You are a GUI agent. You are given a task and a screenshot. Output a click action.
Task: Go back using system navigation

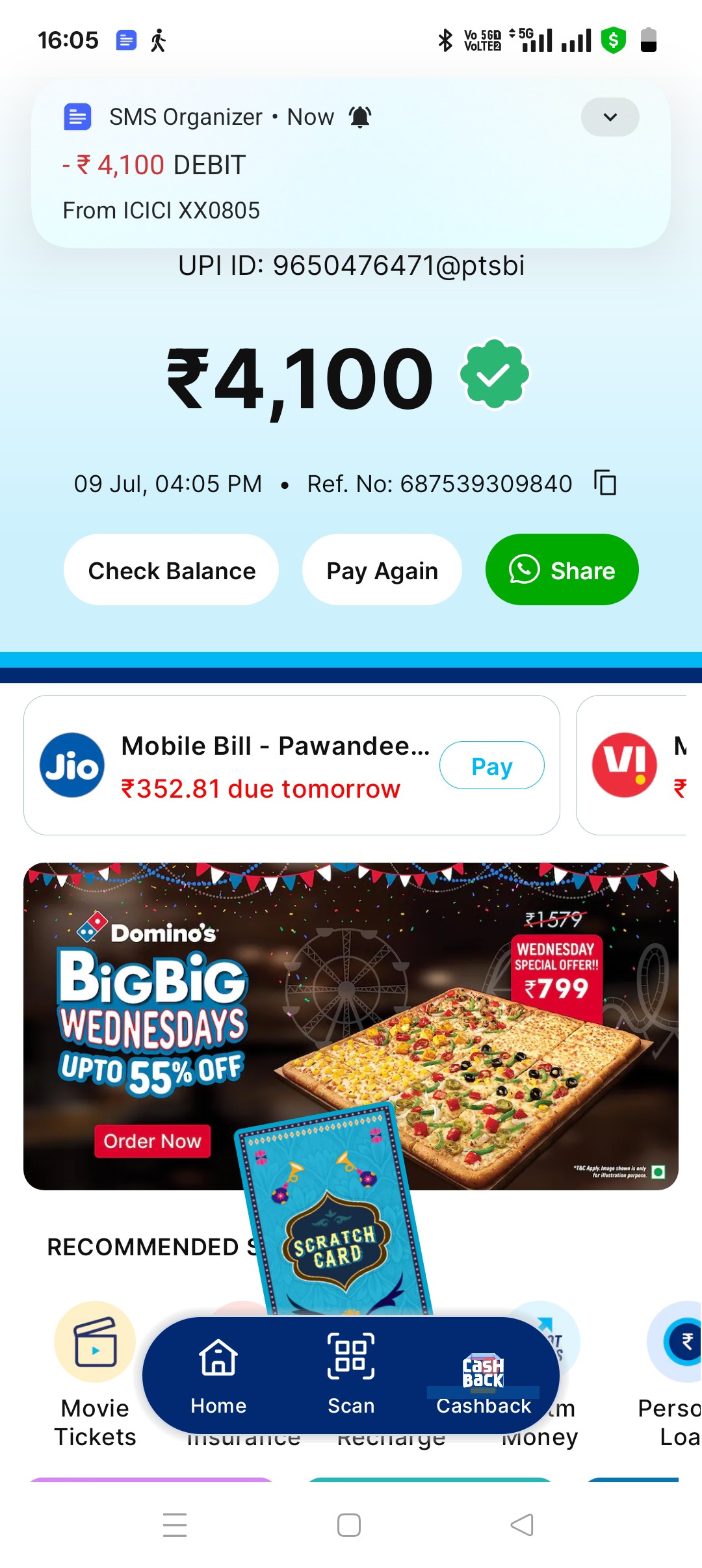point(522,1524)
